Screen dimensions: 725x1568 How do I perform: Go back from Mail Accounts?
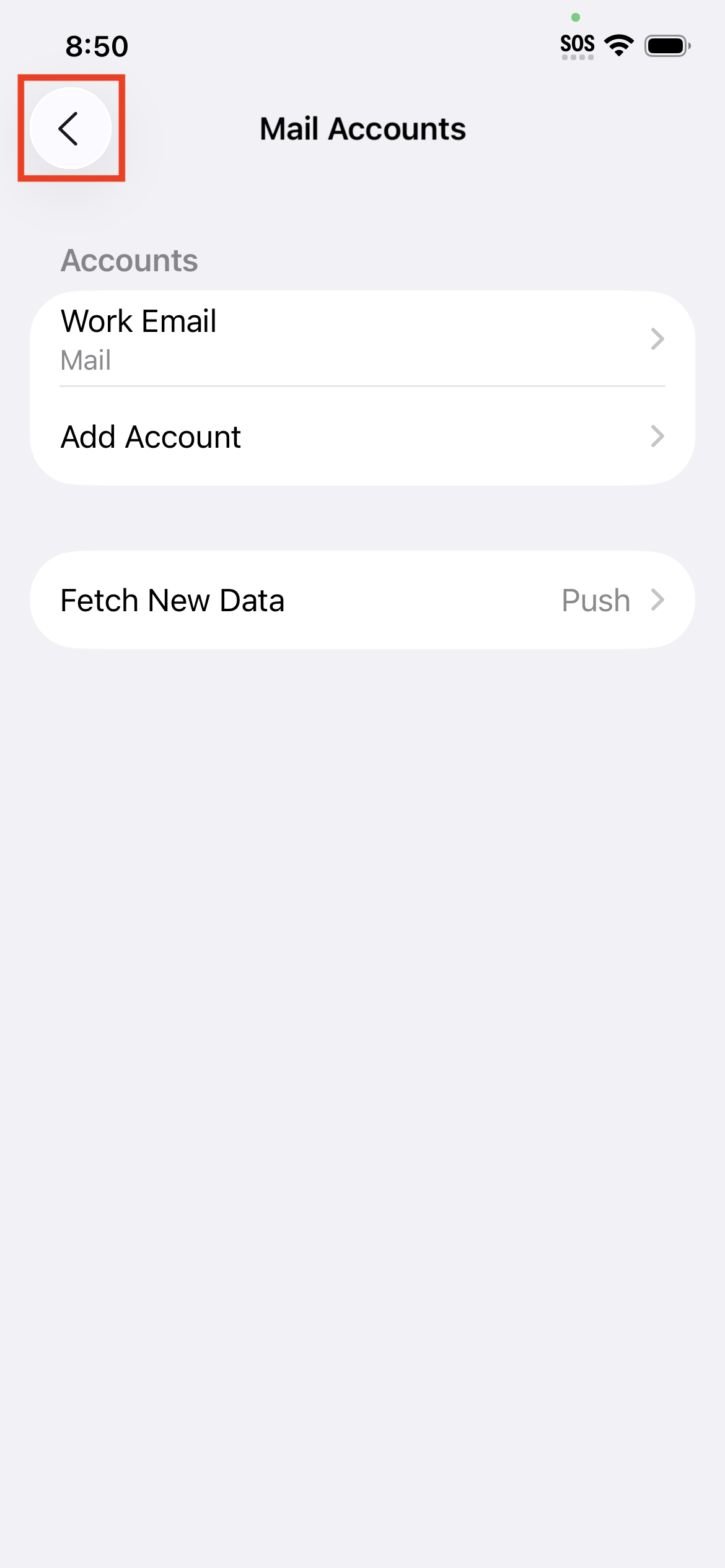click(71, 128)
